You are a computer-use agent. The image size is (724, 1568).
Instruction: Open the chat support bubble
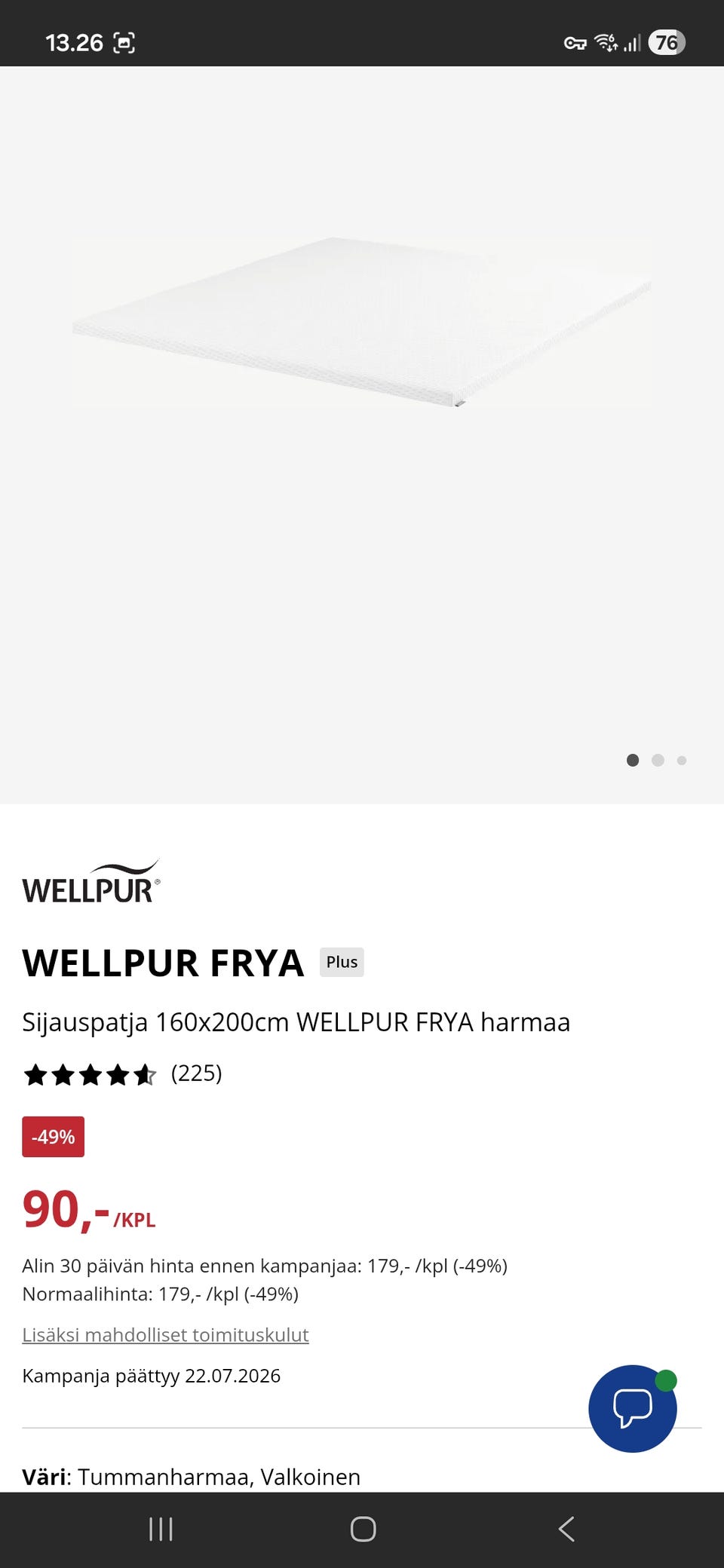[632, 1408]
